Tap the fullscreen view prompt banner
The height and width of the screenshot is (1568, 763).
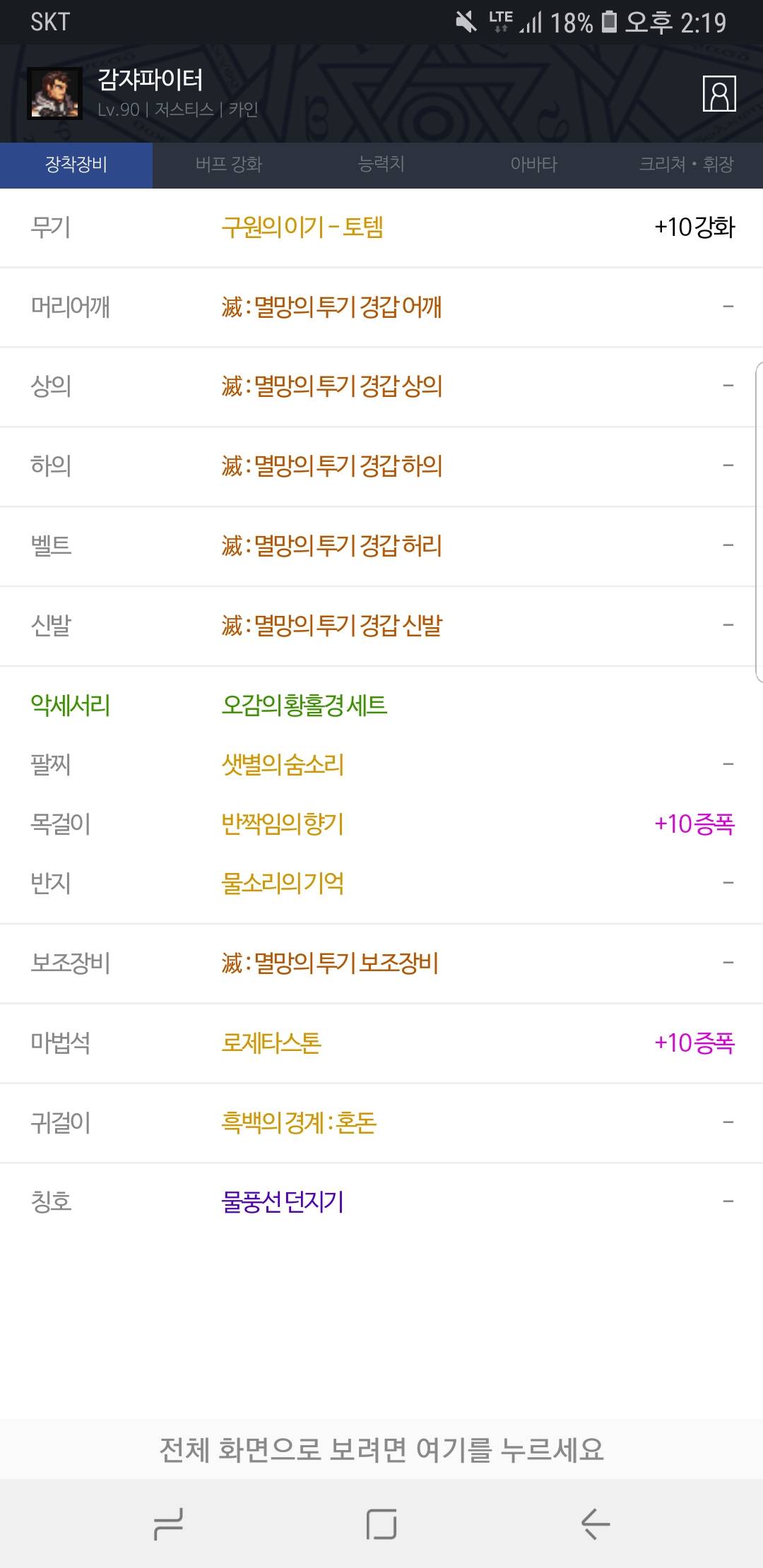click(381, 1449)
